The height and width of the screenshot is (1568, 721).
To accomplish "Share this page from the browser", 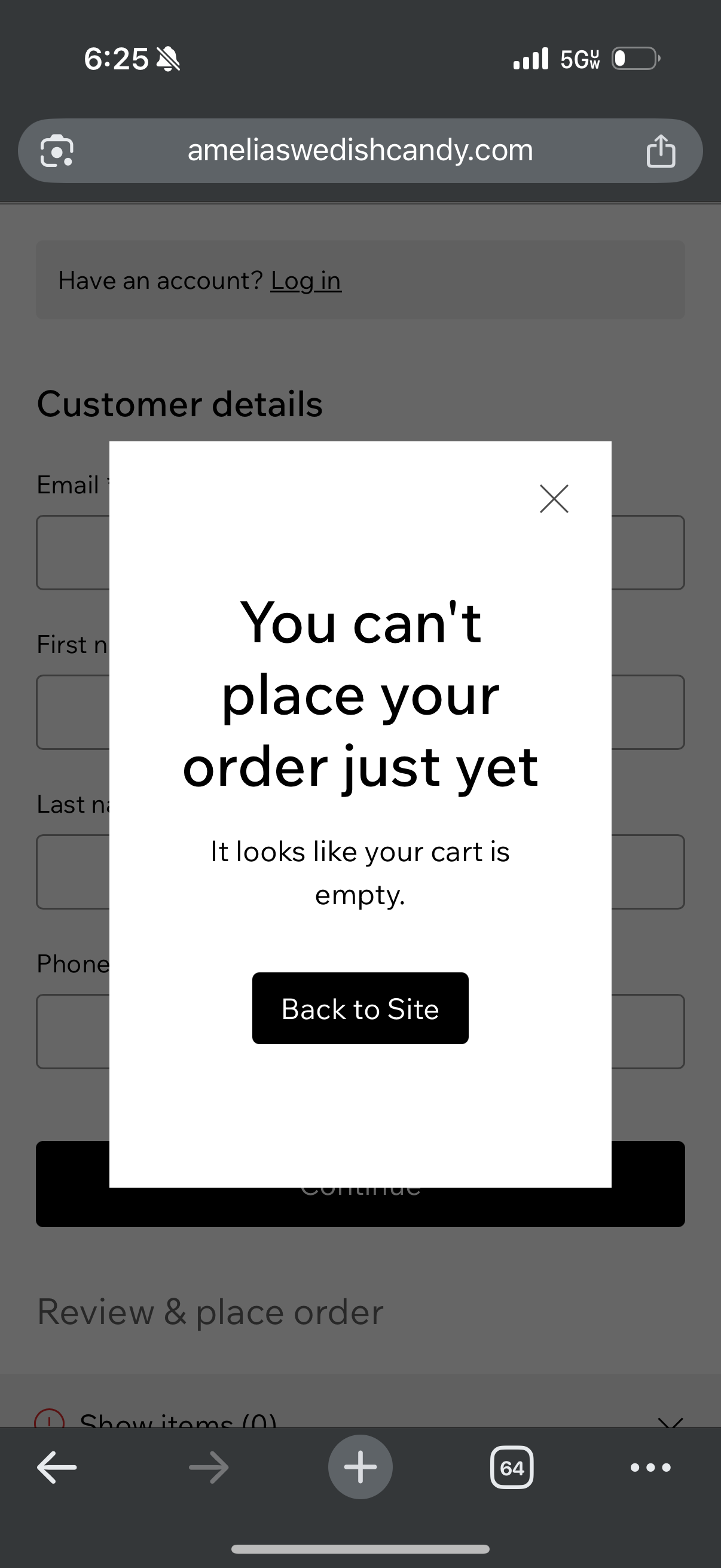I will point(660,150).
